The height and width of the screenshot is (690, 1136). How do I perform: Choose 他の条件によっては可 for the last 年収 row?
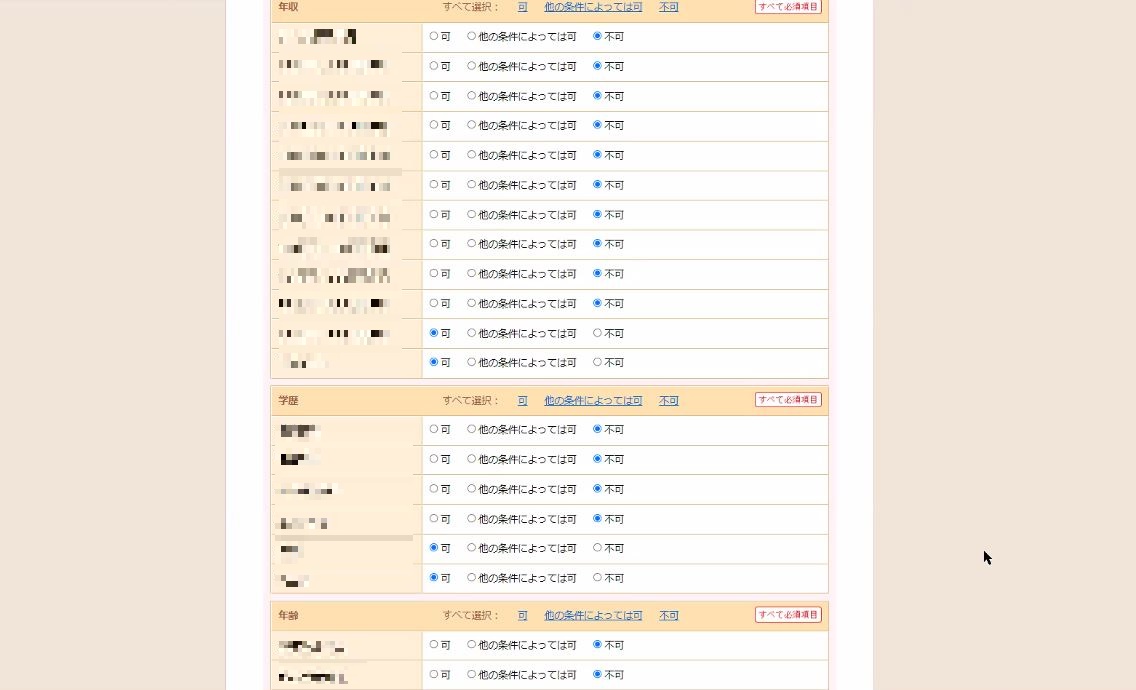pos(472,363)
